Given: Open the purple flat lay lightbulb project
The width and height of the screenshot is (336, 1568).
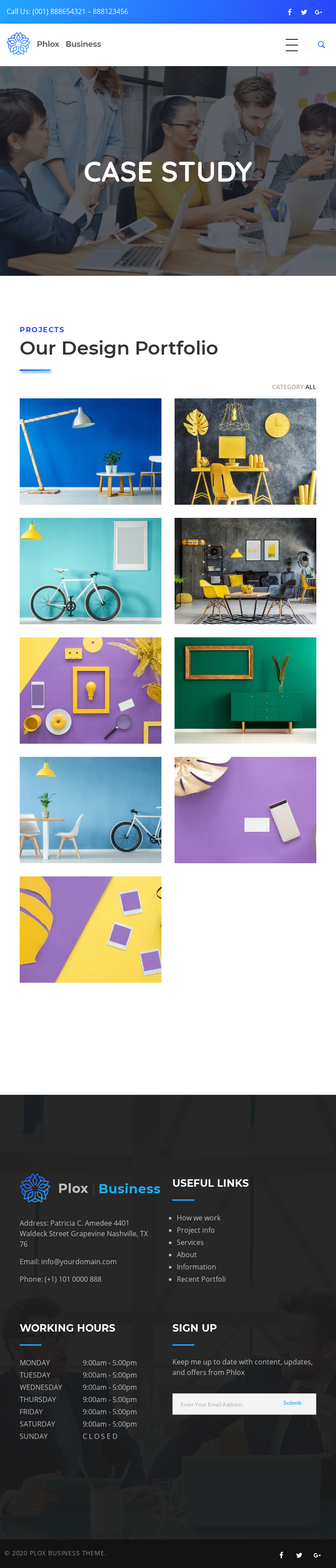Looking at the screenshot, I should tap(90, 689).
